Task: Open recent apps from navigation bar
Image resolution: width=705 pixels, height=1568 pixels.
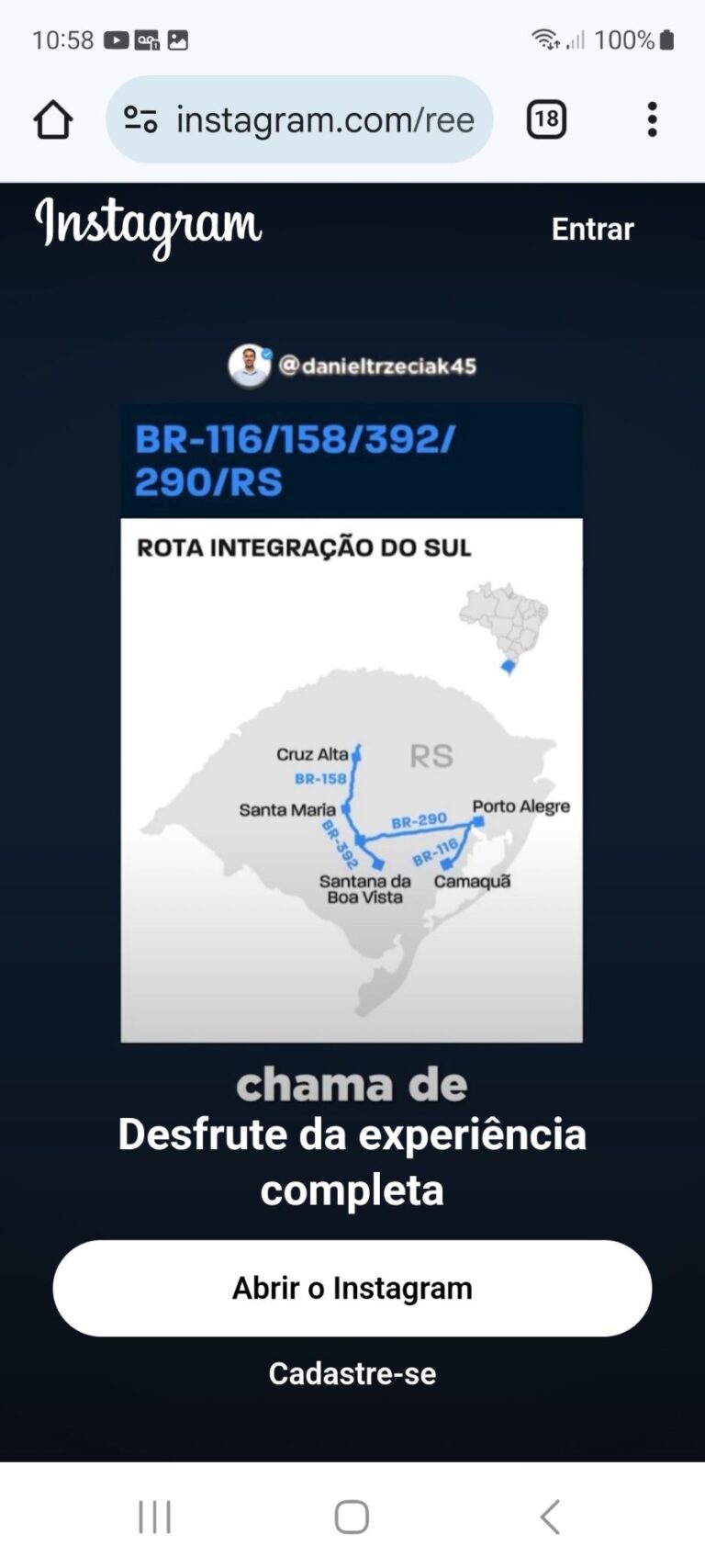Action: click(x=154, y=1517)
